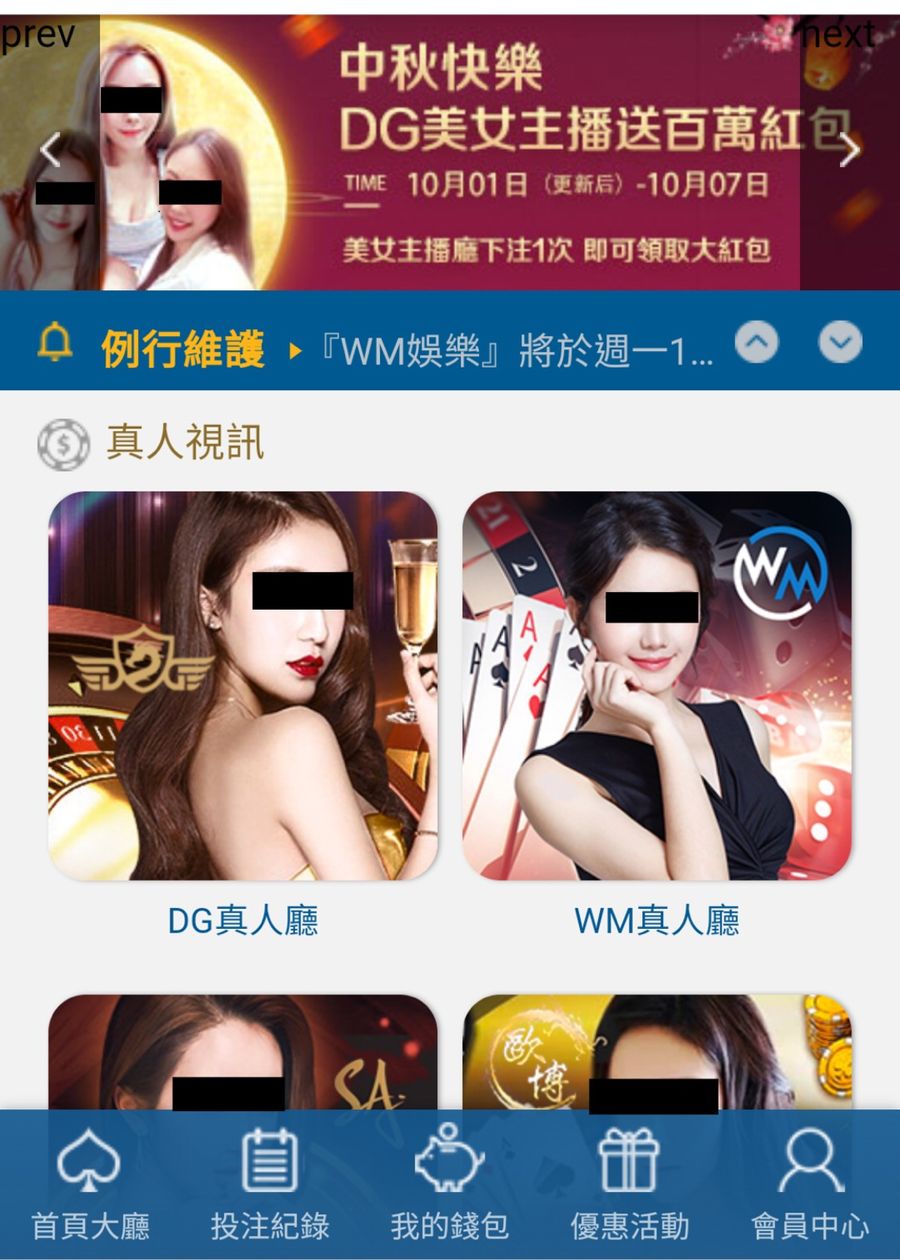
Task: Open 會員中心 tab
Action: tap(810, 1185)
